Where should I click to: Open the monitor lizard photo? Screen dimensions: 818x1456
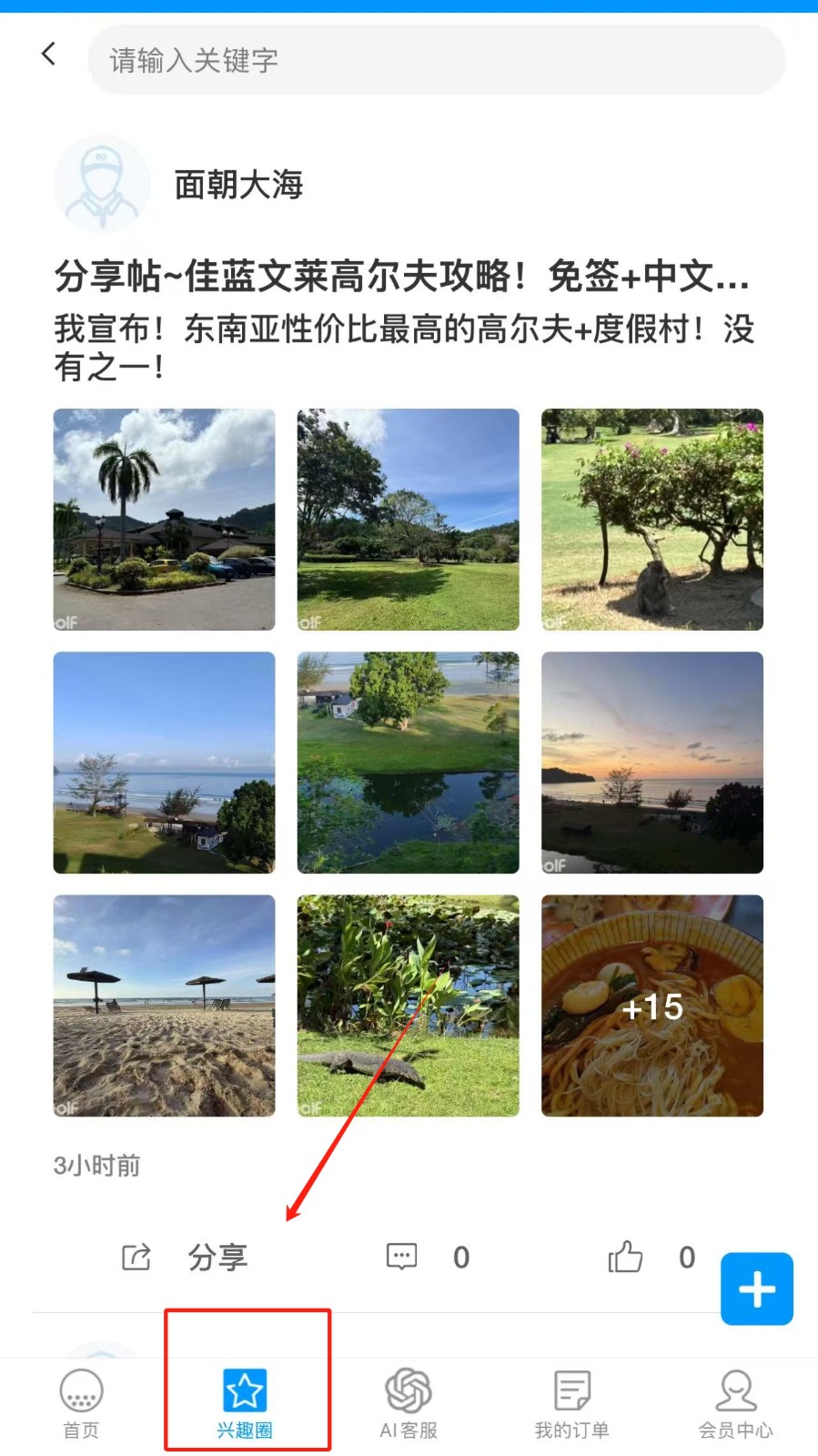[408, 1006]
